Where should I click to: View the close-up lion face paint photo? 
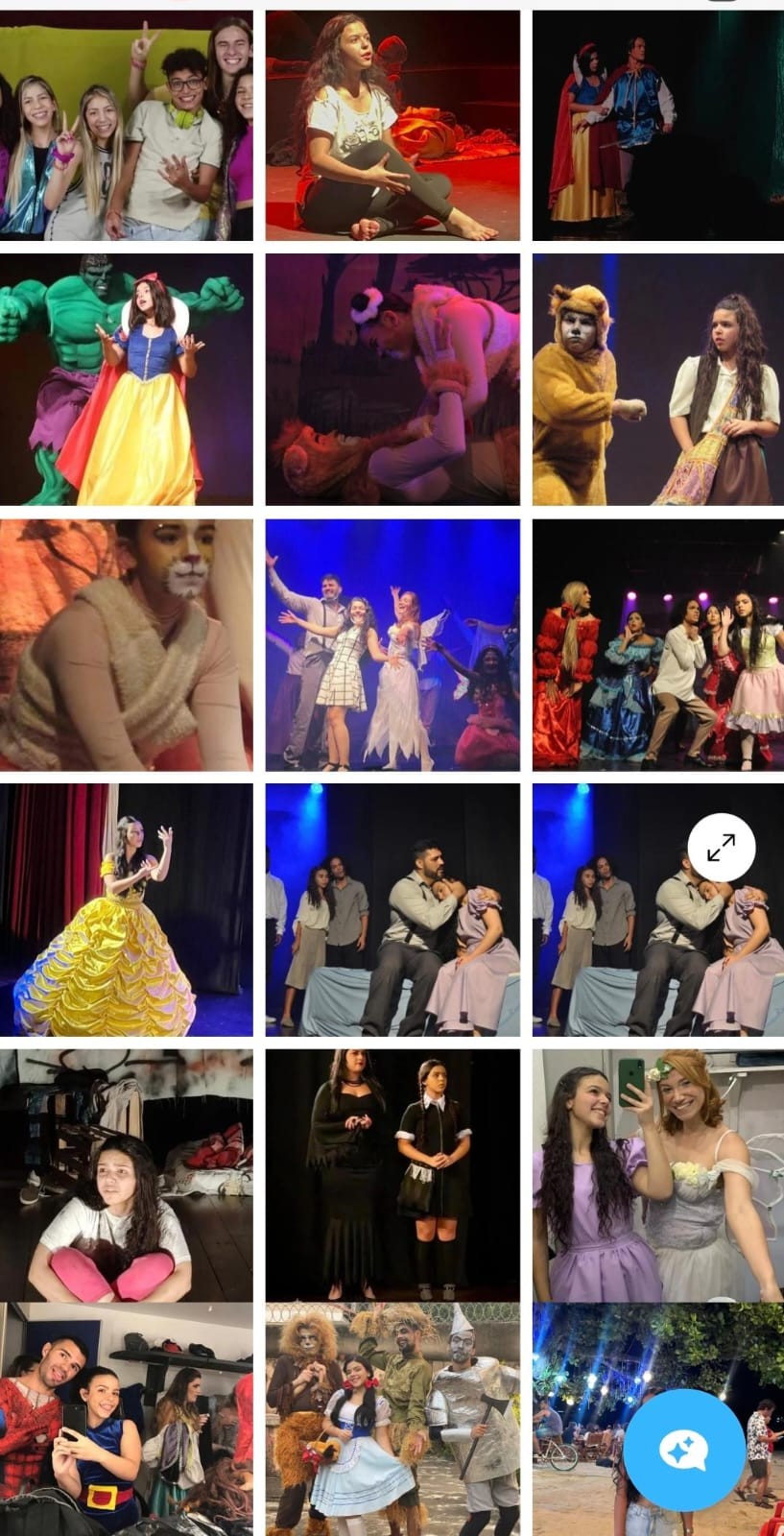click(x=126, y=644)
